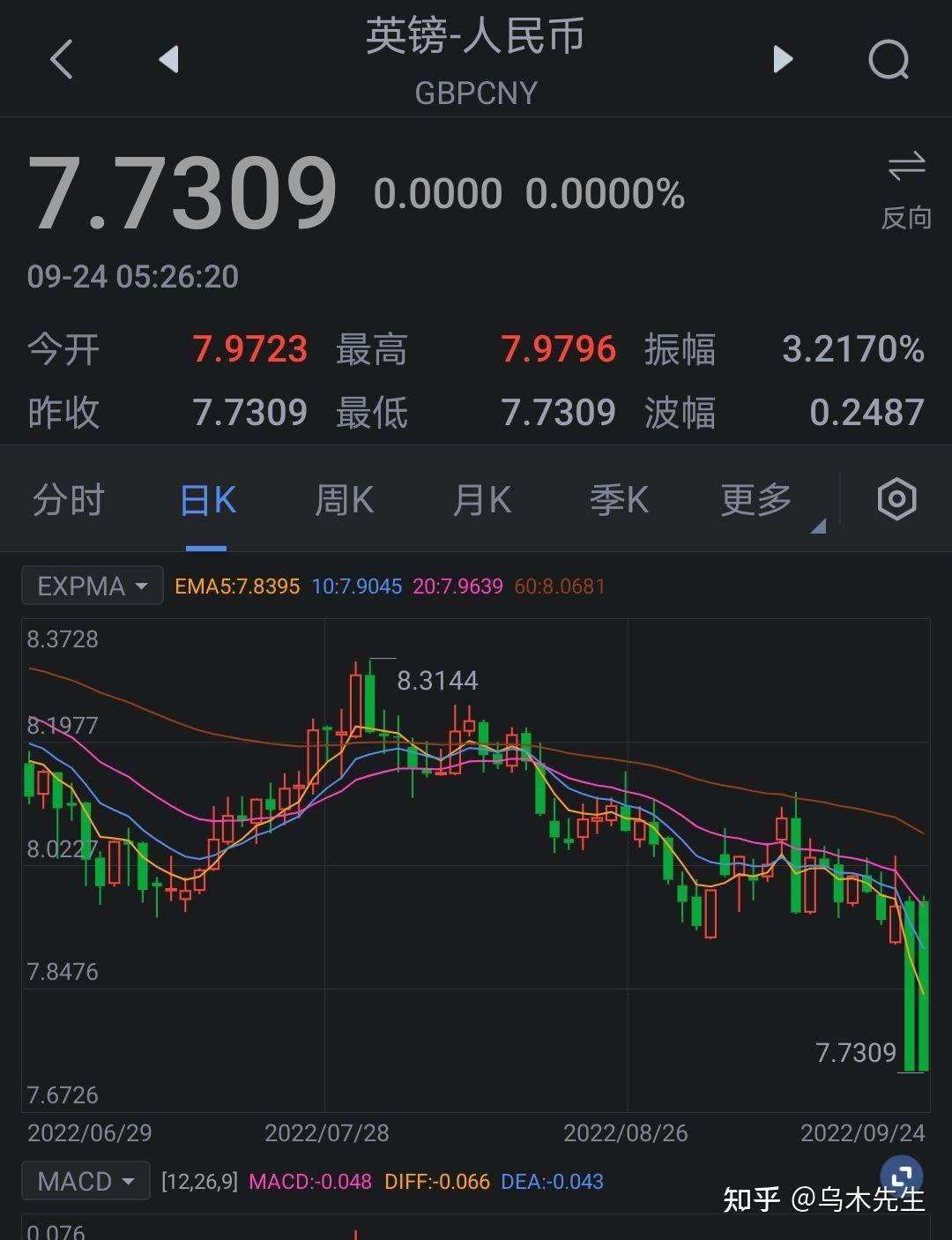Switch to the 季K chart tab
This screenshot has height=1240, width=952.
pos(619,501)
